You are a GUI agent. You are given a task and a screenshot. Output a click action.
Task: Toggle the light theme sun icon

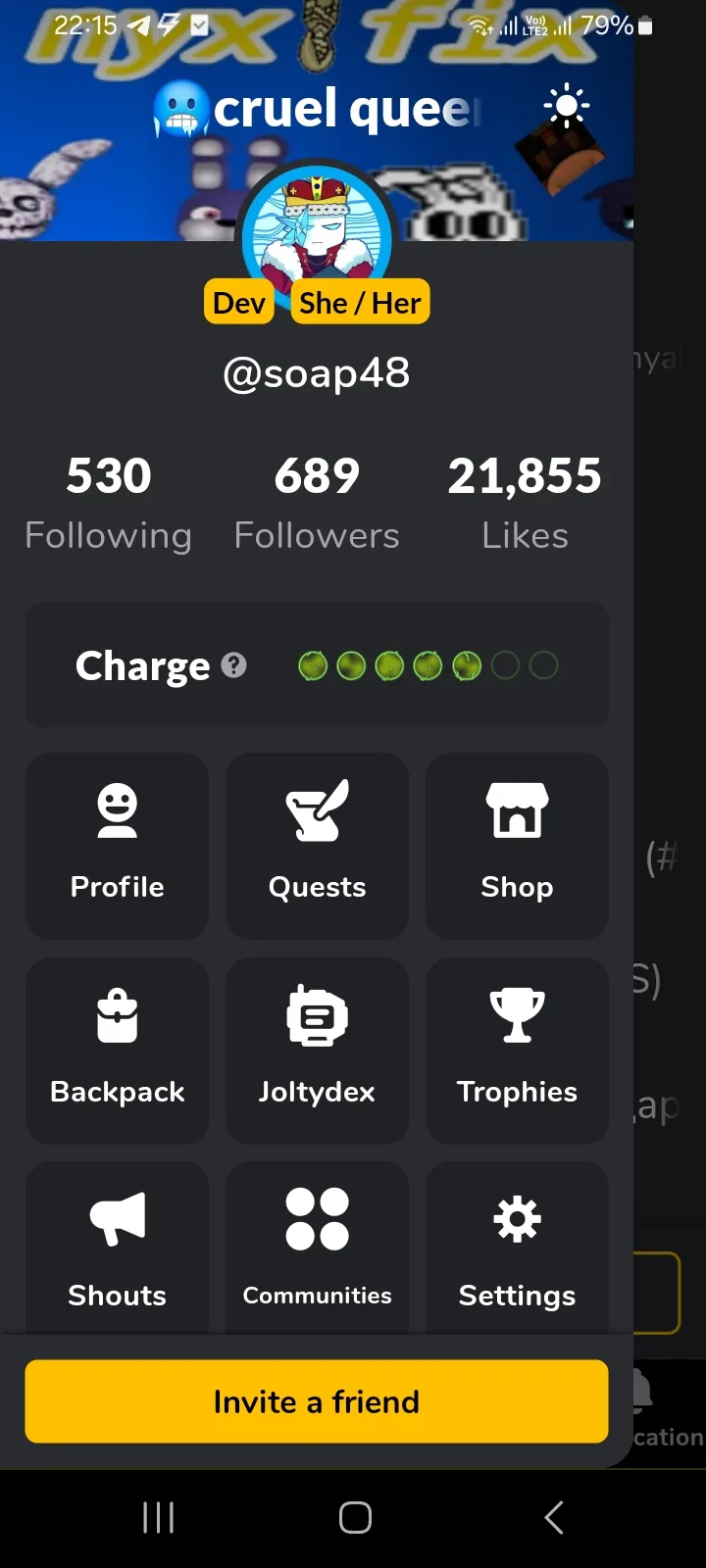567,107
